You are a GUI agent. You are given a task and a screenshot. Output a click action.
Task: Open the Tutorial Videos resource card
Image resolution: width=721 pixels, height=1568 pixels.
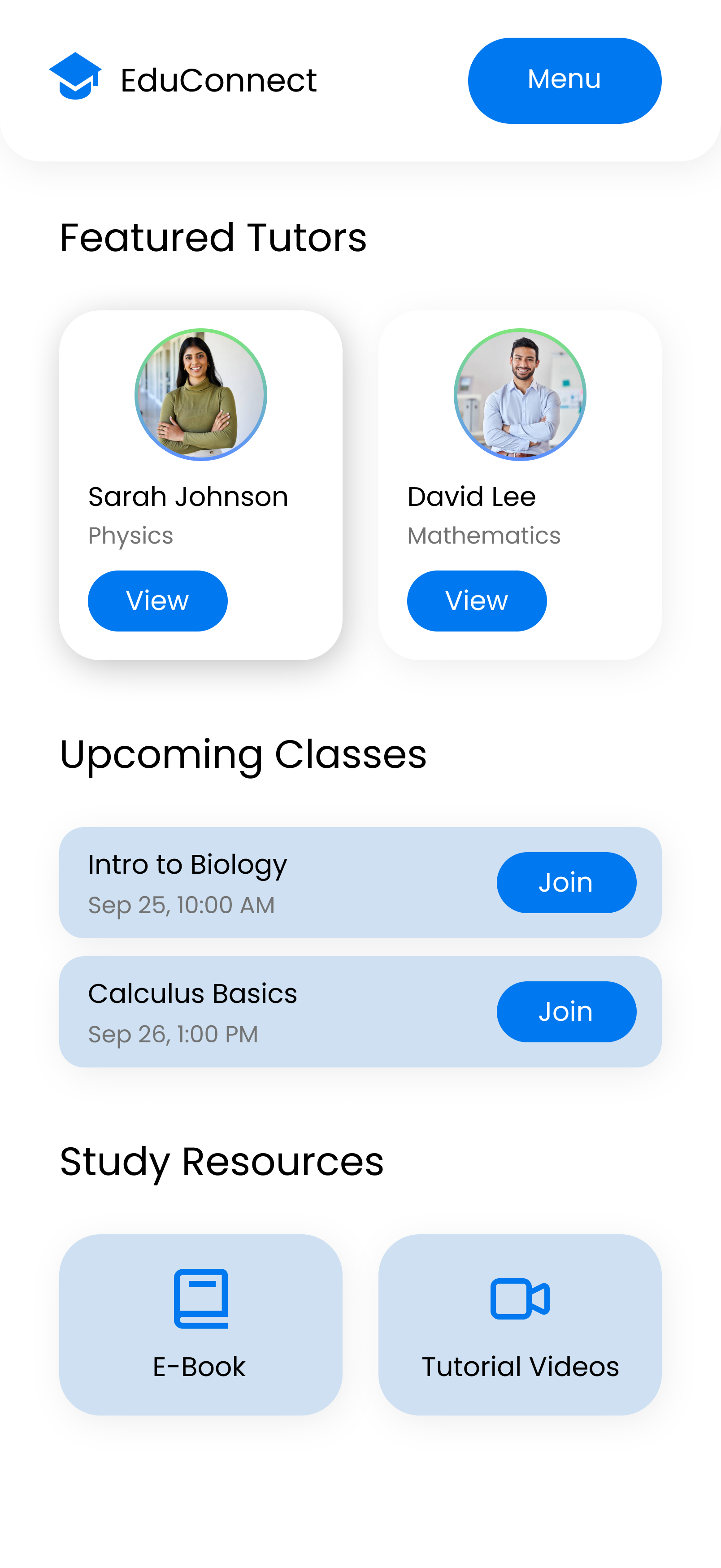coord(520,1324)
